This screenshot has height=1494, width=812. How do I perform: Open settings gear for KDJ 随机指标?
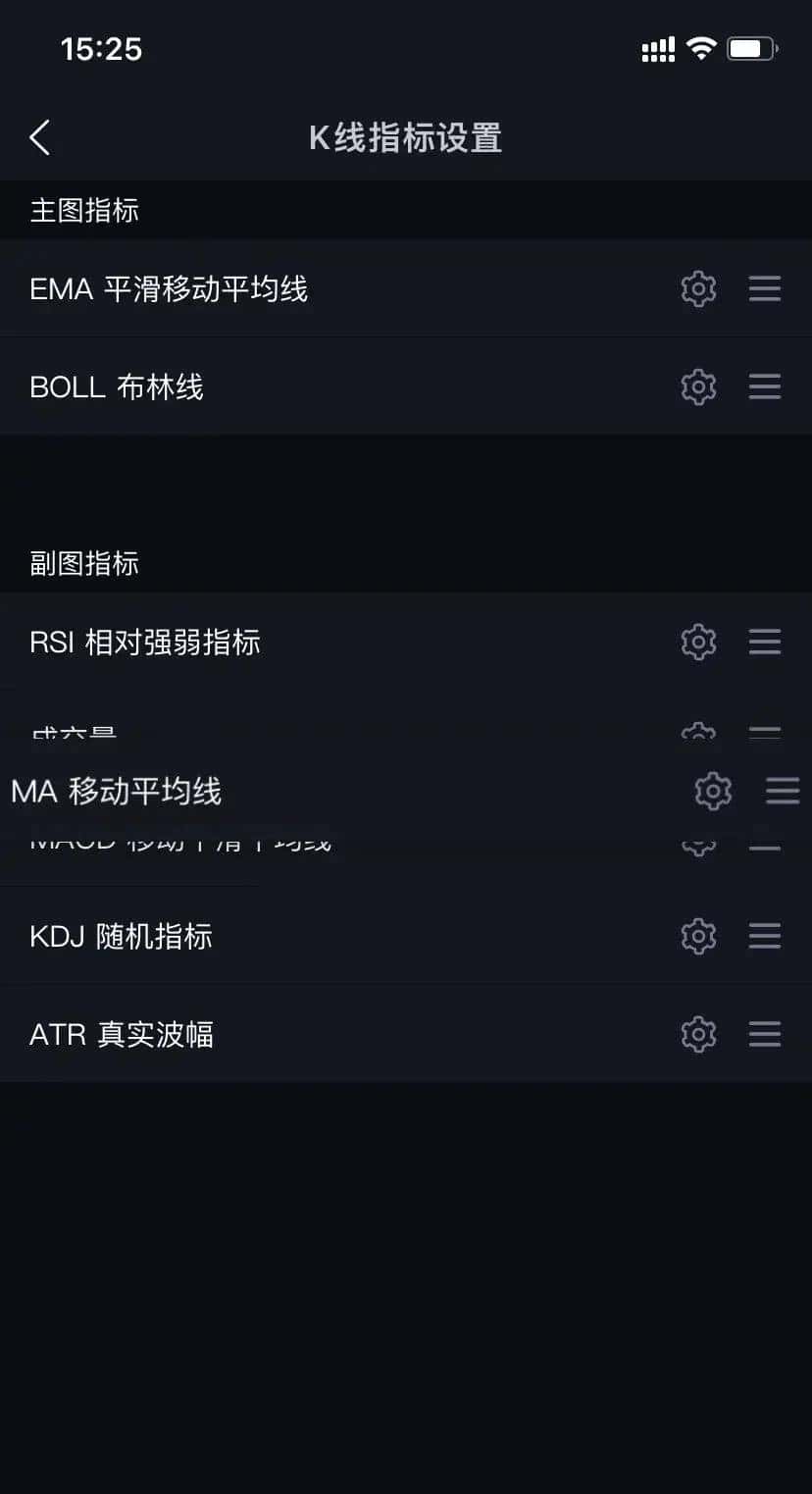pos(698,936)
